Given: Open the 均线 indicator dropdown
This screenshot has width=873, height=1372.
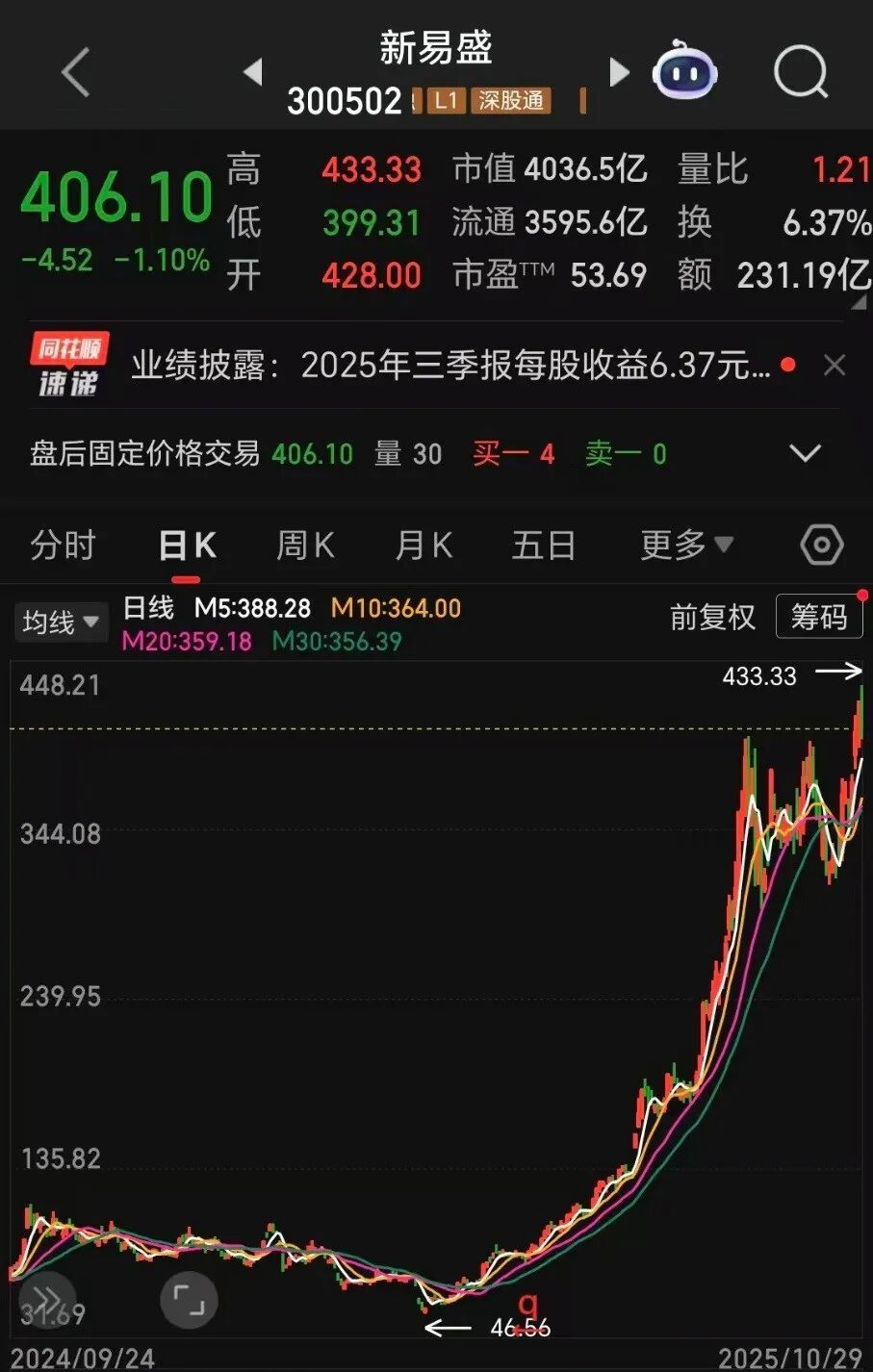Looking at the screenshot, I should 61,622.
